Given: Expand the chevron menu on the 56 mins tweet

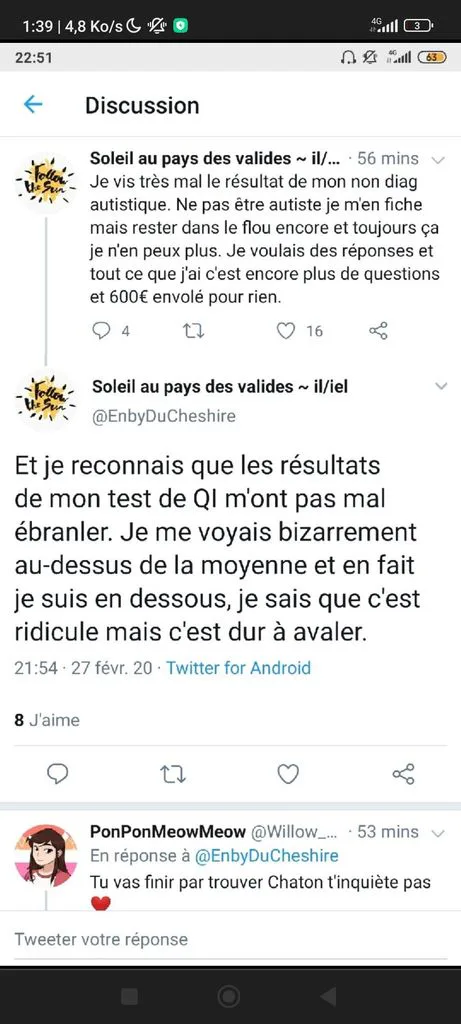Looking at the screenshot, I should (439, 159).
